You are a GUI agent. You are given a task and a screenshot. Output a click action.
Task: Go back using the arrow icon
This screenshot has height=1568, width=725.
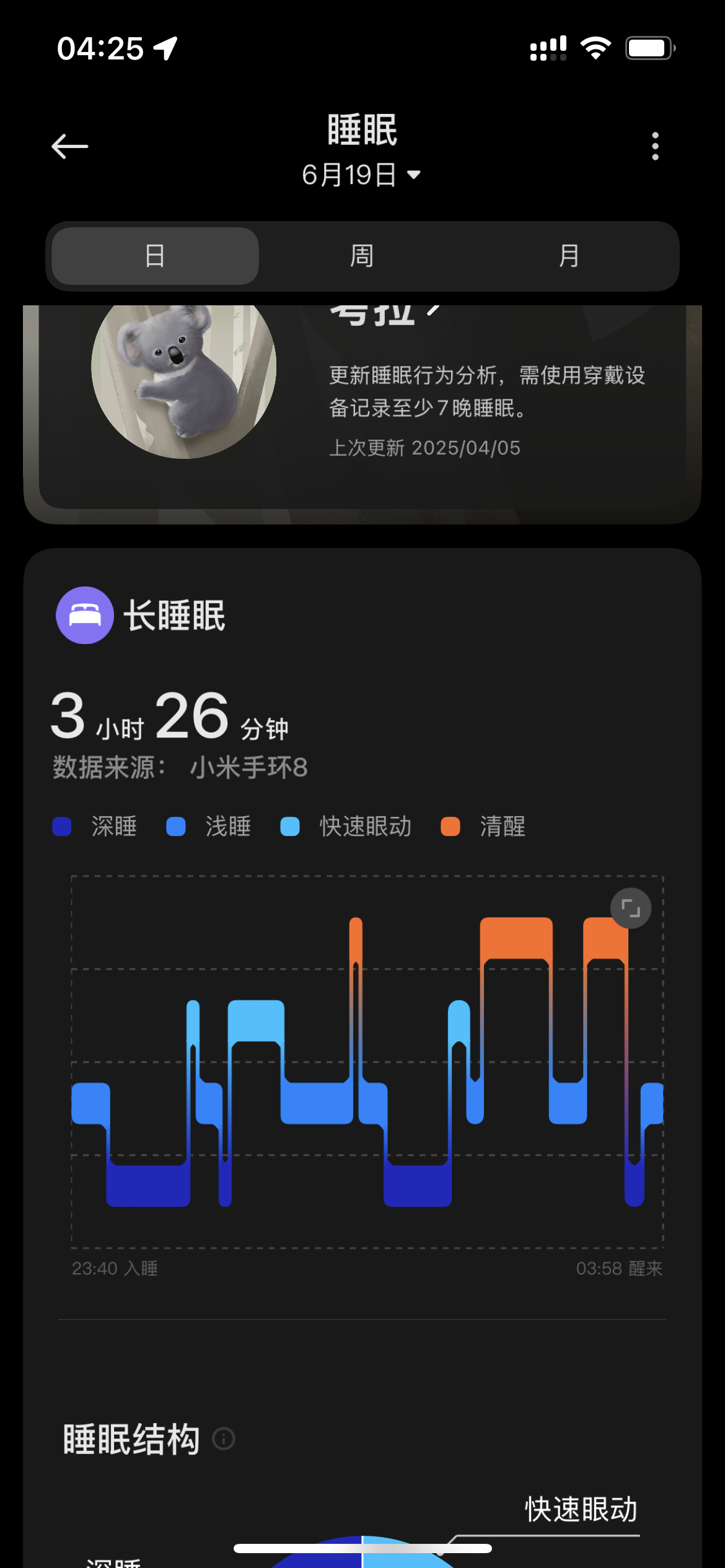(x=69, y=147)
